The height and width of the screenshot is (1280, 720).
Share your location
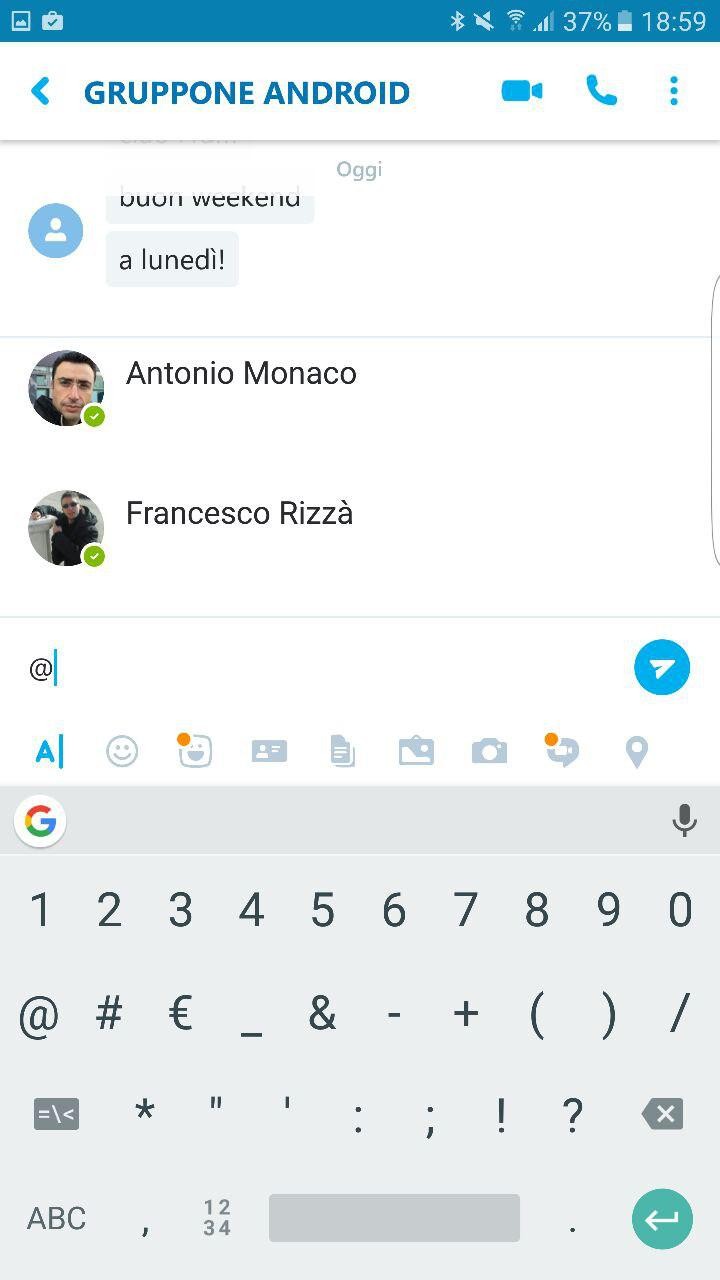click(636, 752)
